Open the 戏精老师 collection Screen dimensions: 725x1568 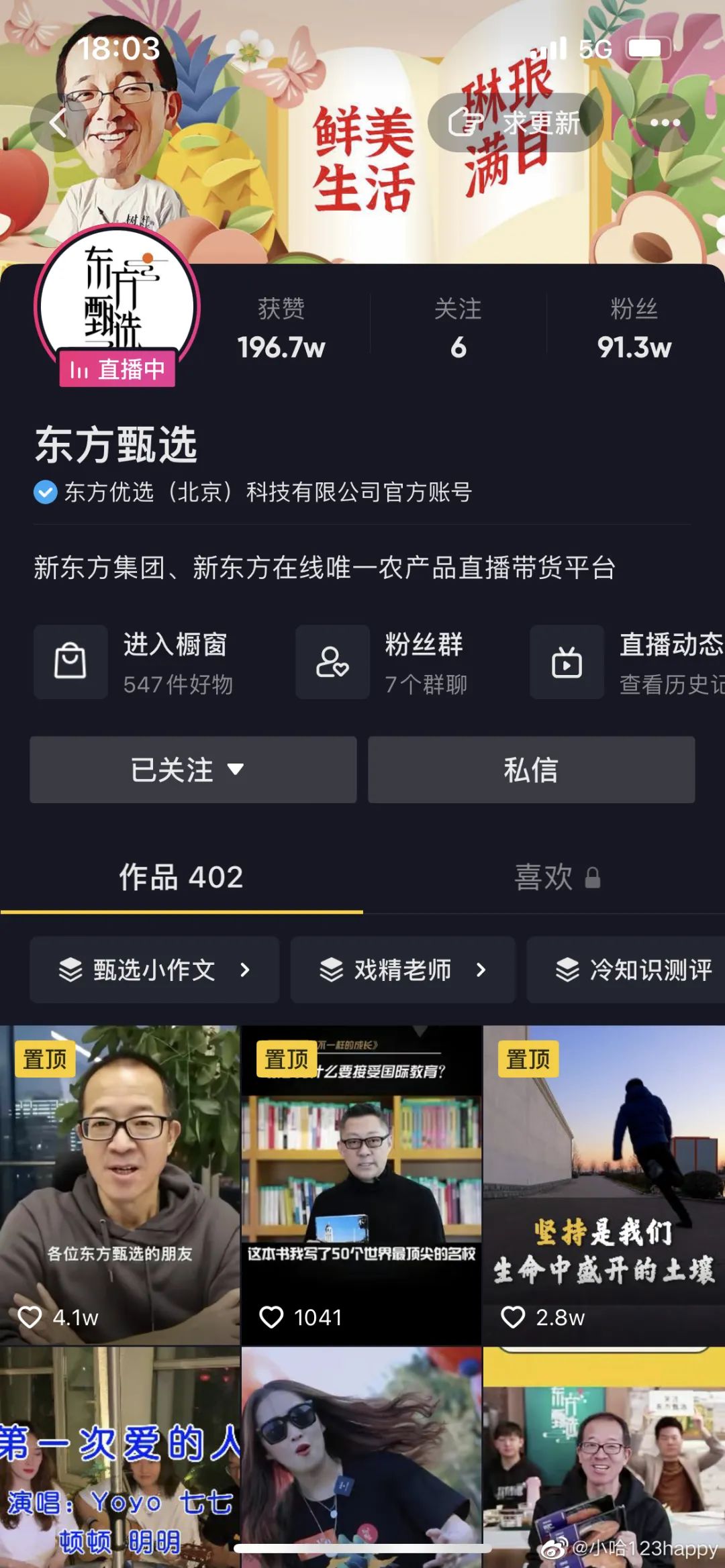(402, 970)
